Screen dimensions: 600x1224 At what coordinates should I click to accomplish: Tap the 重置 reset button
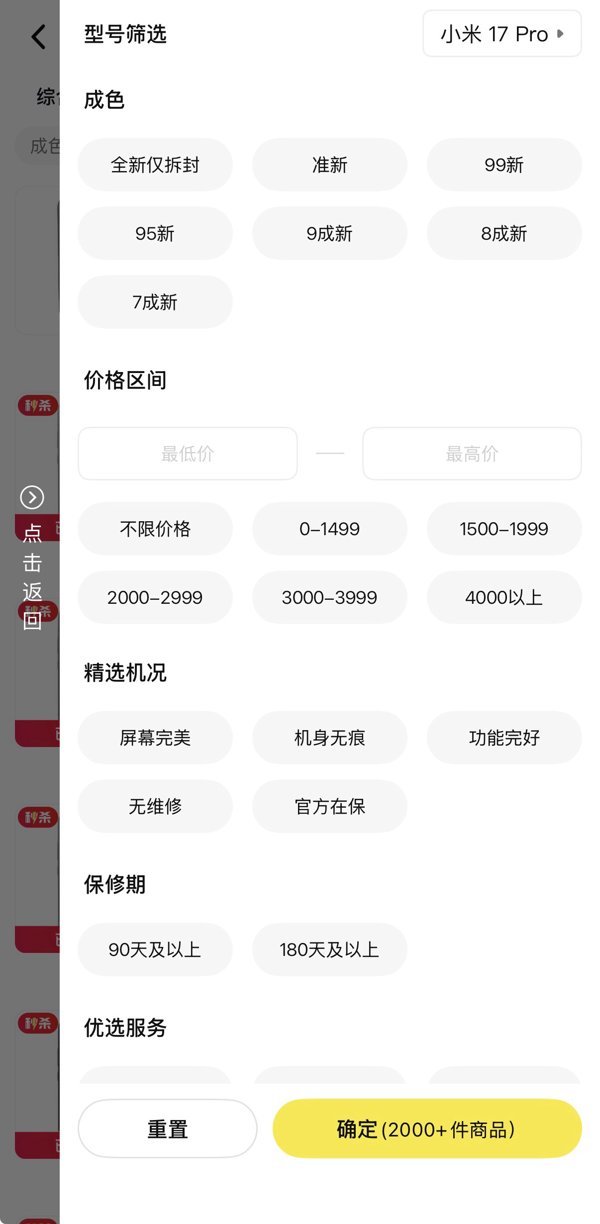tap(167, 1129)
